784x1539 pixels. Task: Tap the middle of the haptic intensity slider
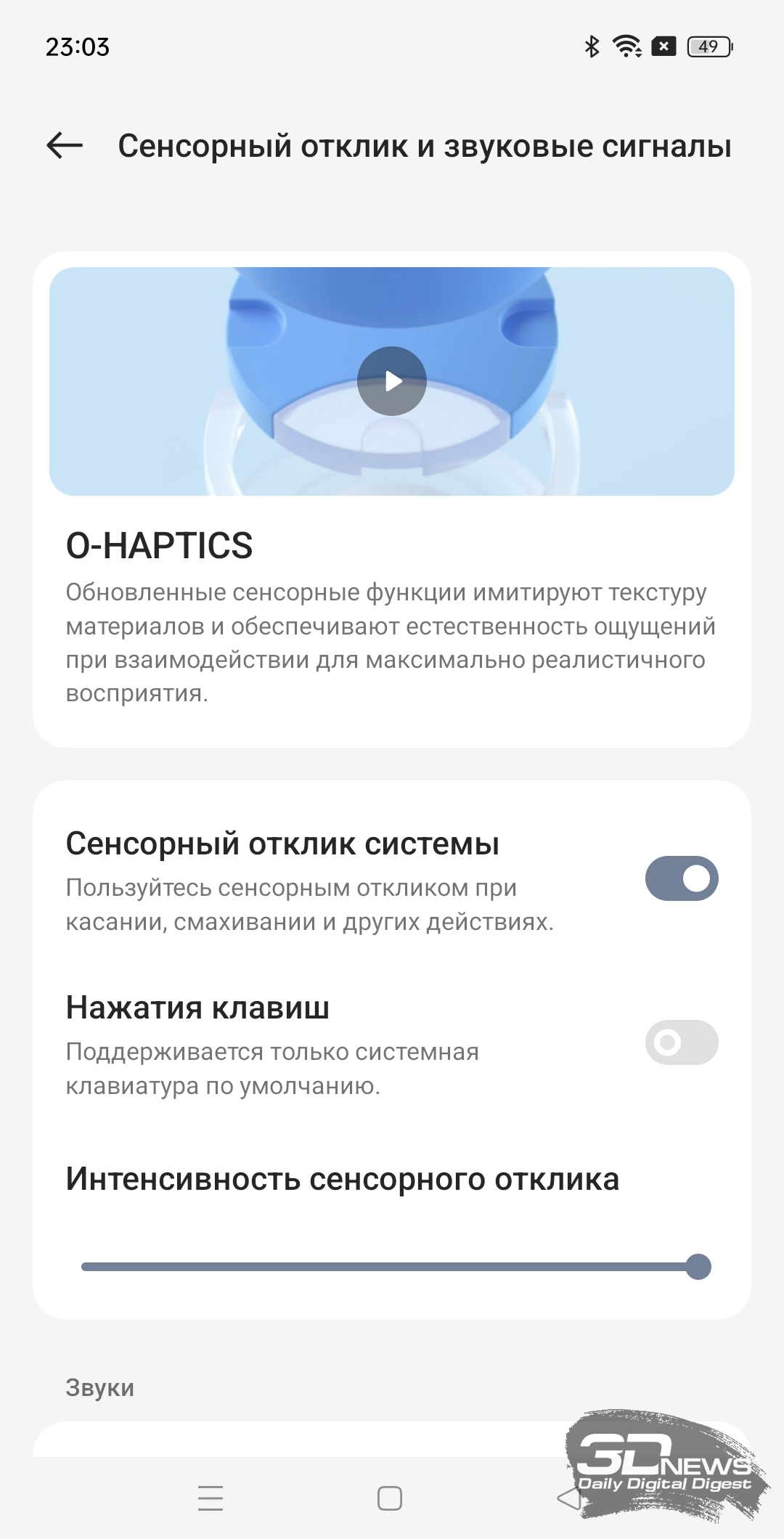point(396,1267)
